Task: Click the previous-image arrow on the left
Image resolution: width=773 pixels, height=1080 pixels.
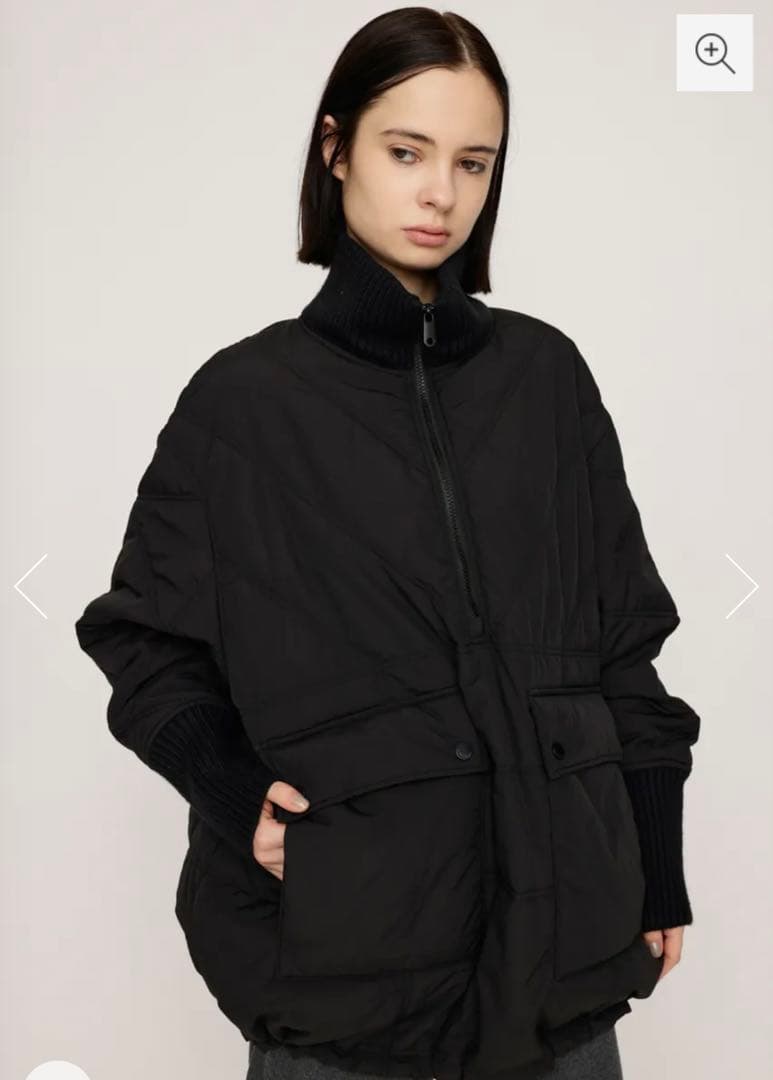Action: [31, 586]
